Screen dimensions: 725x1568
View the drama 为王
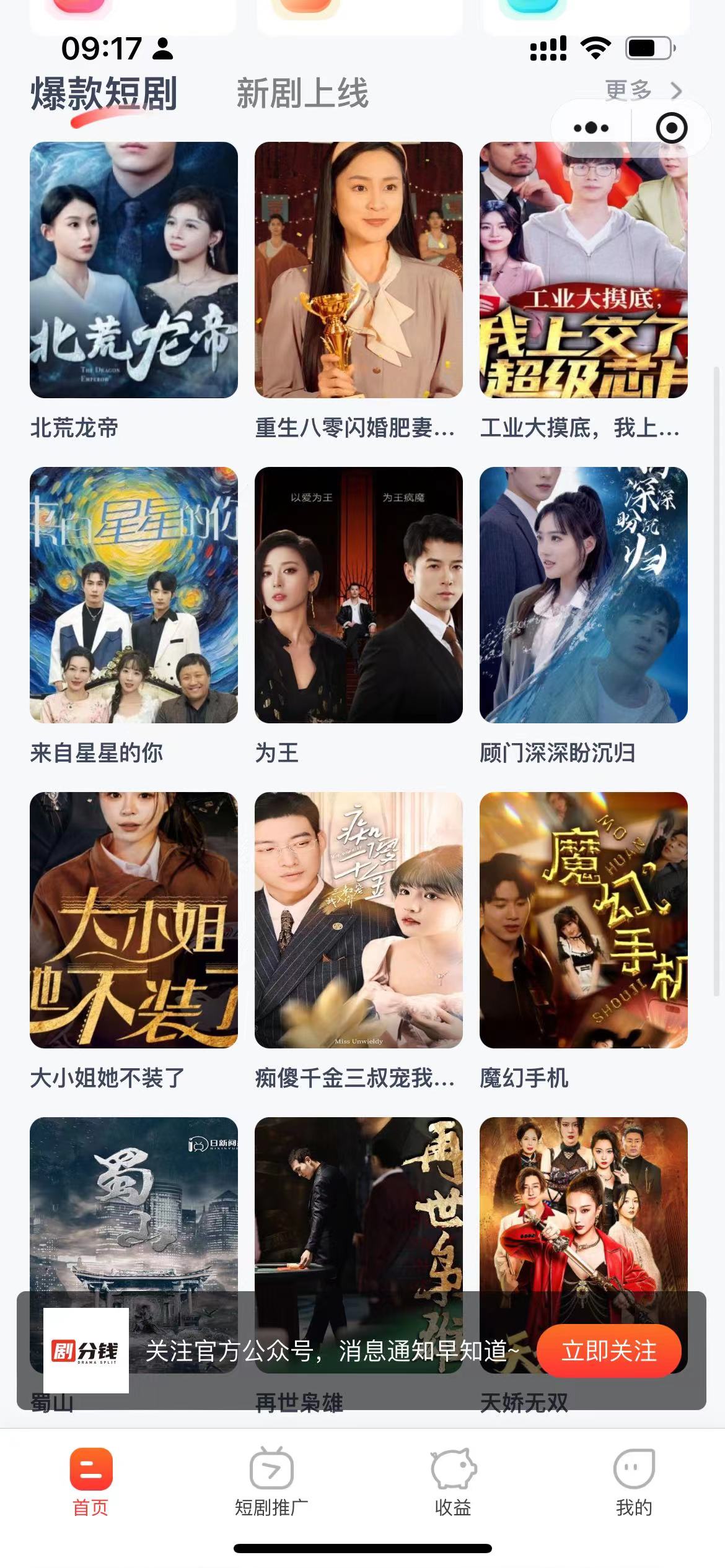coord(358,595)
